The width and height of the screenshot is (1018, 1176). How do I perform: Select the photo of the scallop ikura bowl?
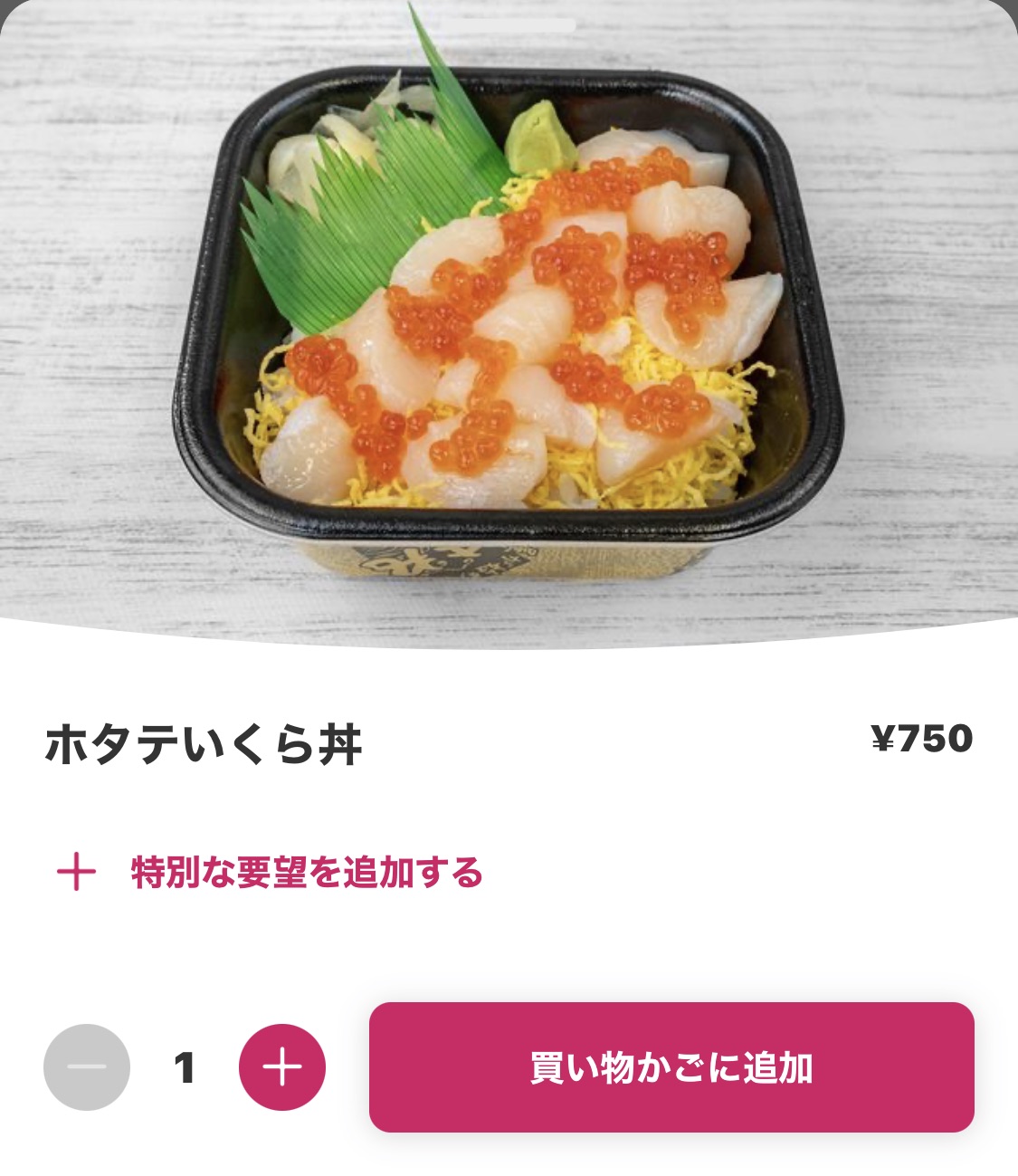point(507,317)
